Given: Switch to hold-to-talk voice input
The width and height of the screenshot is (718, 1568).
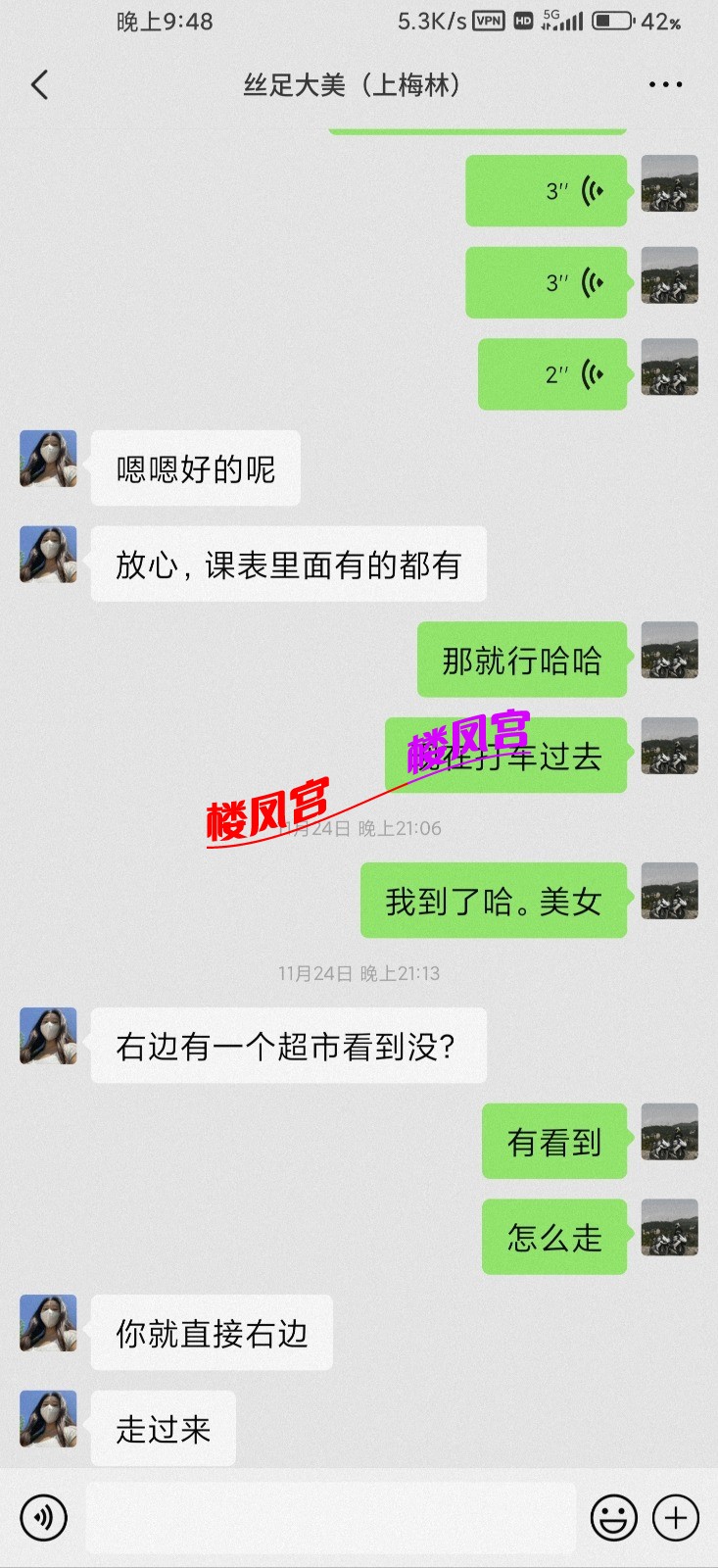Looking at the screenshot, I should click(44, 1518).
